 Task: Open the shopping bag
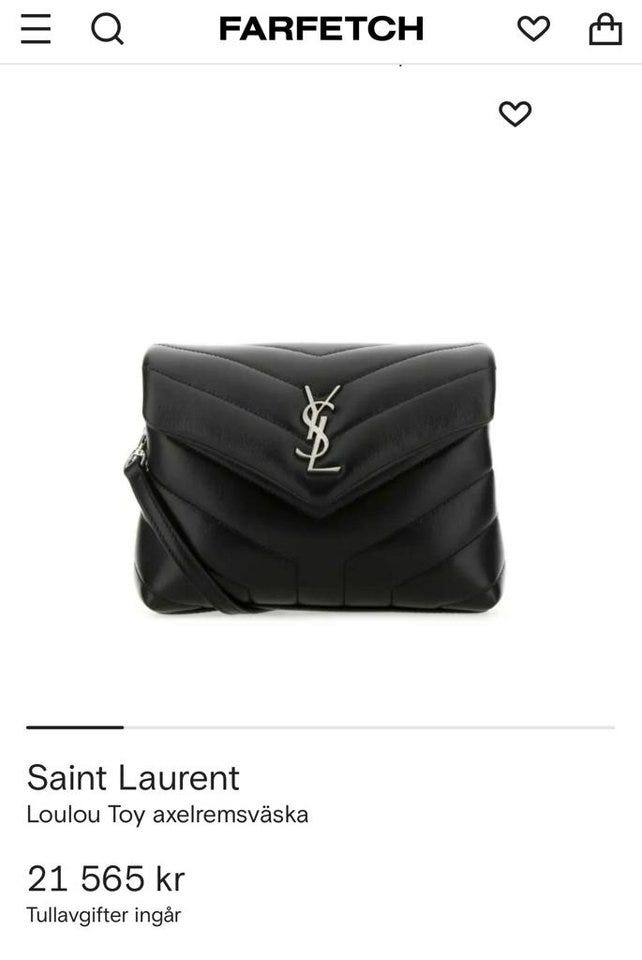coord(605,29)
